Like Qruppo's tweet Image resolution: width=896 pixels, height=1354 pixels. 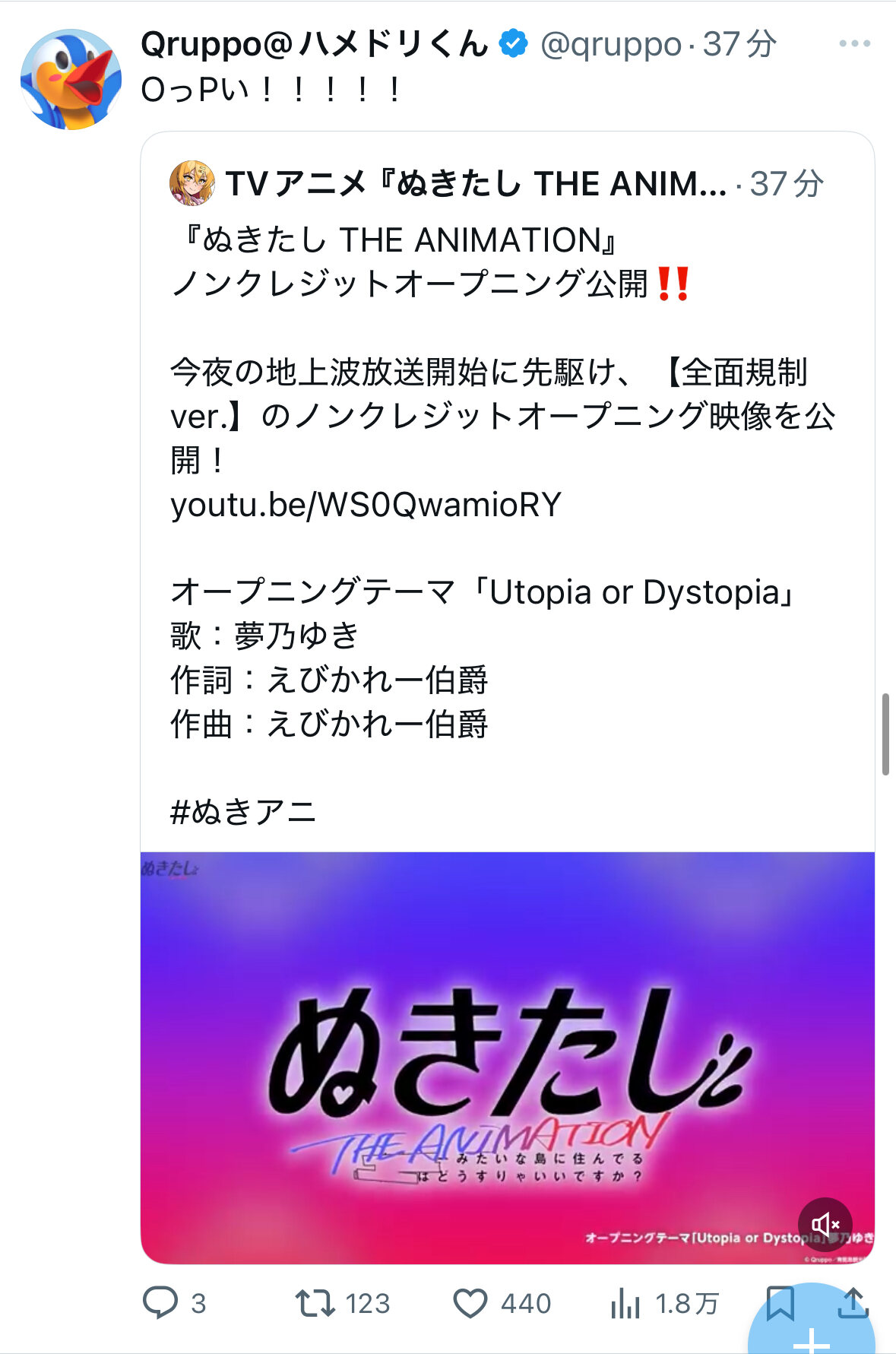[470, 1303]
